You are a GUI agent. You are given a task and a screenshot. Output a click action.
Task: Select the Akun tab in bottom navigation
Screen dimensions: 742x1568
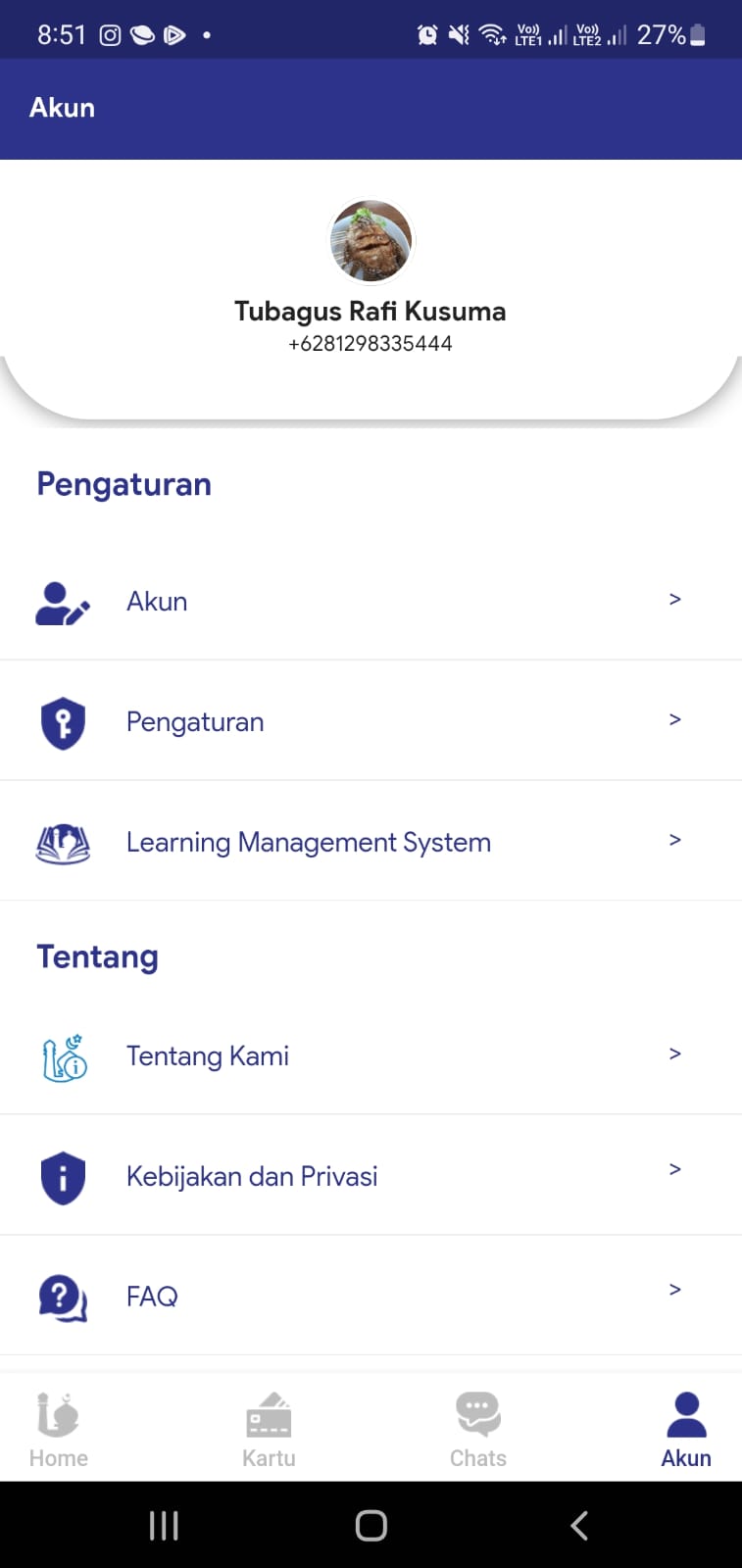click(686, 1430)
